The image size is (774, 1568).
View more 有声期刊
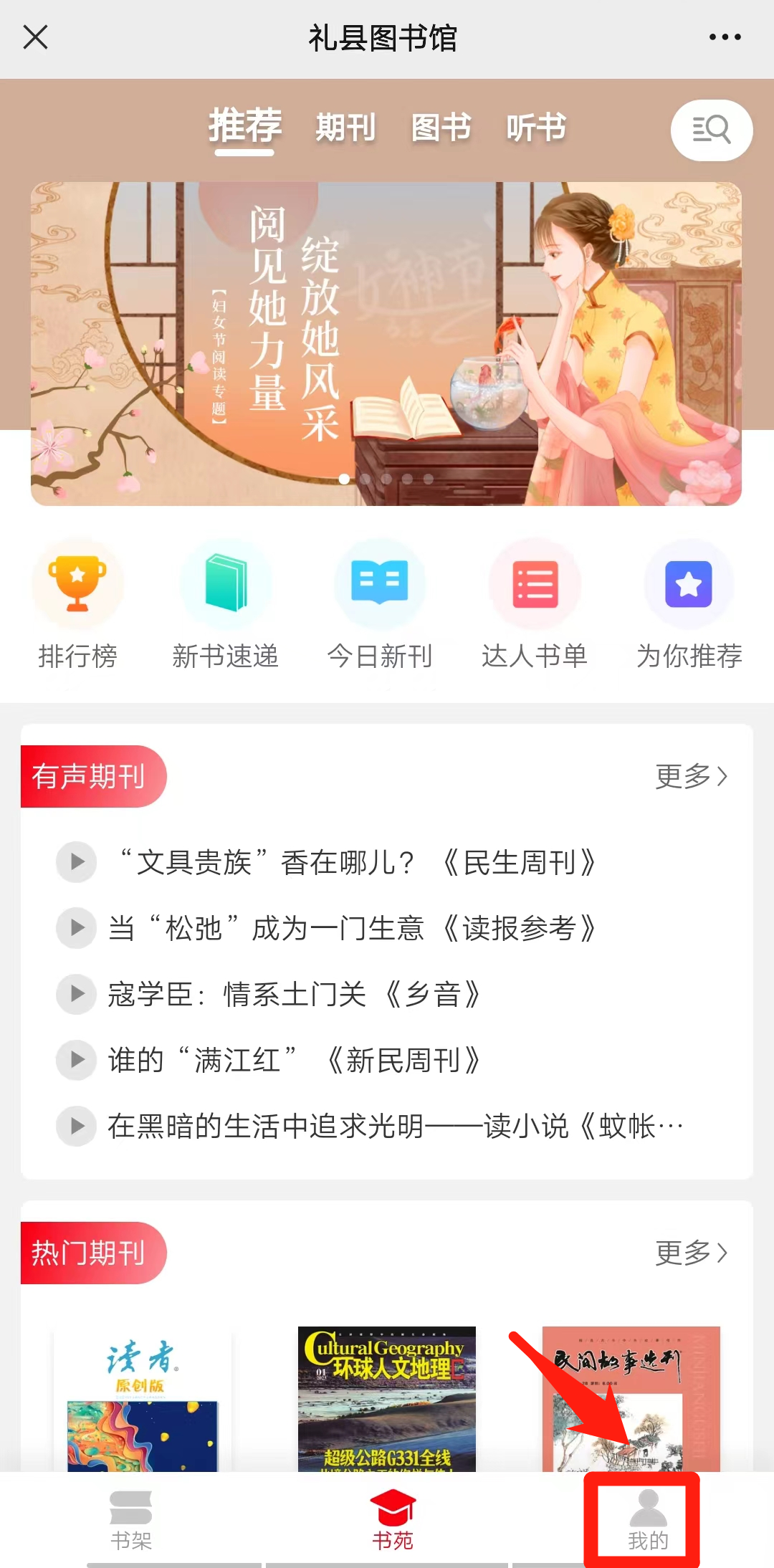(x=691, y=776)
